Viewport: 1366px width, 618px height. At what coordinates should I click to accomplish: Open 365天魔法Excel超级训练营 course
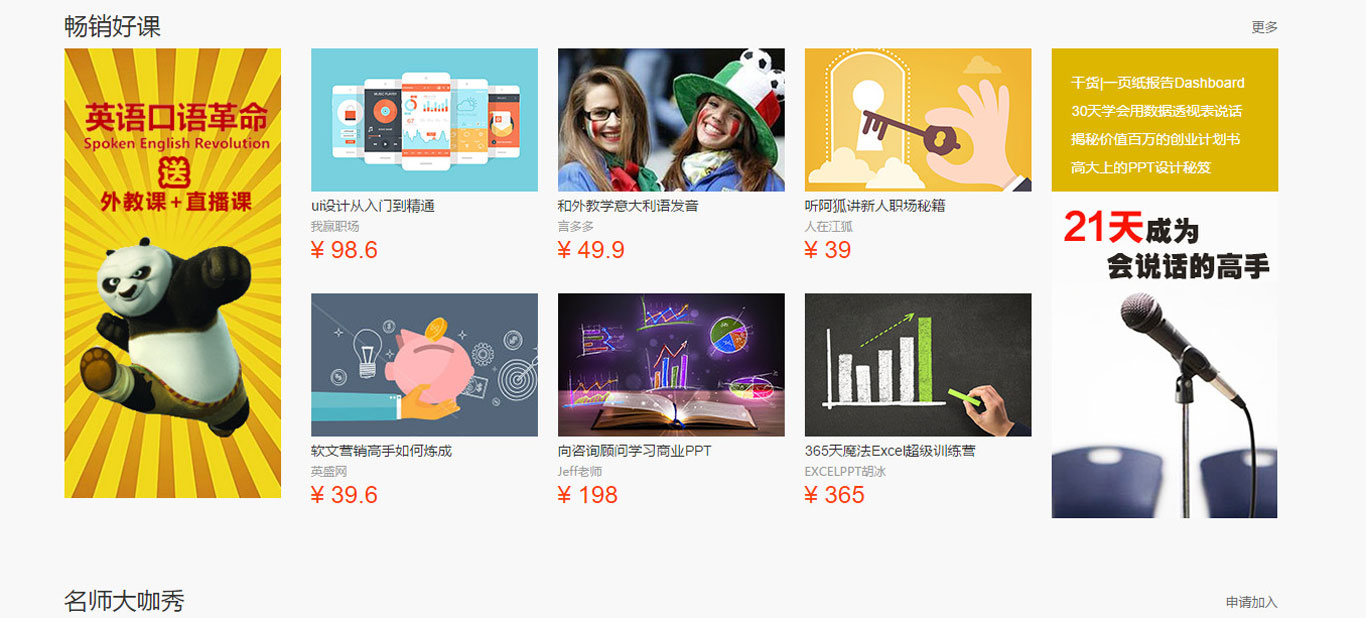click(917, 365)
